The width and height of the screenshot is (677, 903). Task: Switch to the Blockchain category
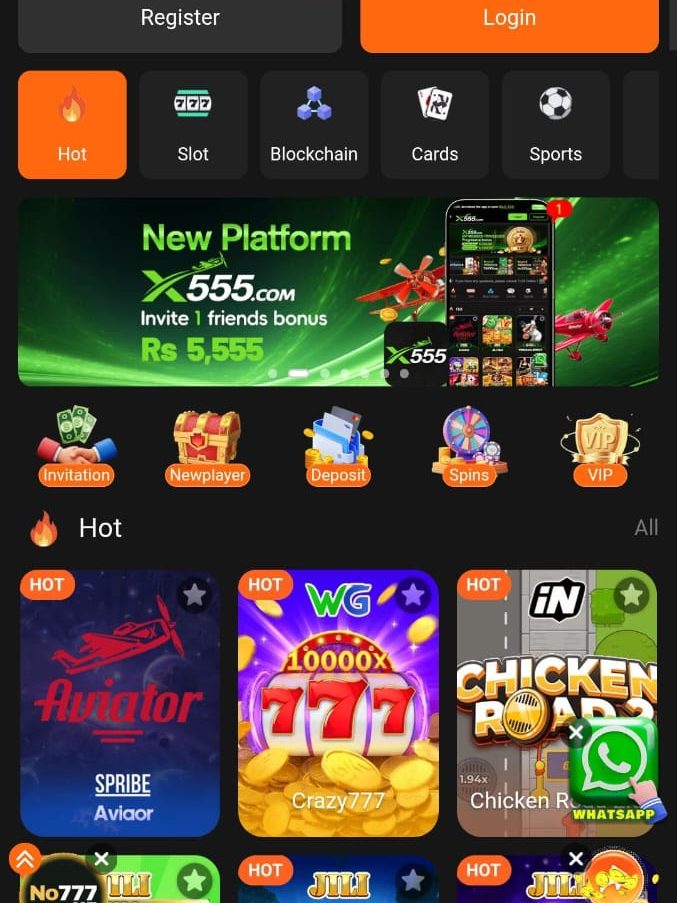(314, 125)
